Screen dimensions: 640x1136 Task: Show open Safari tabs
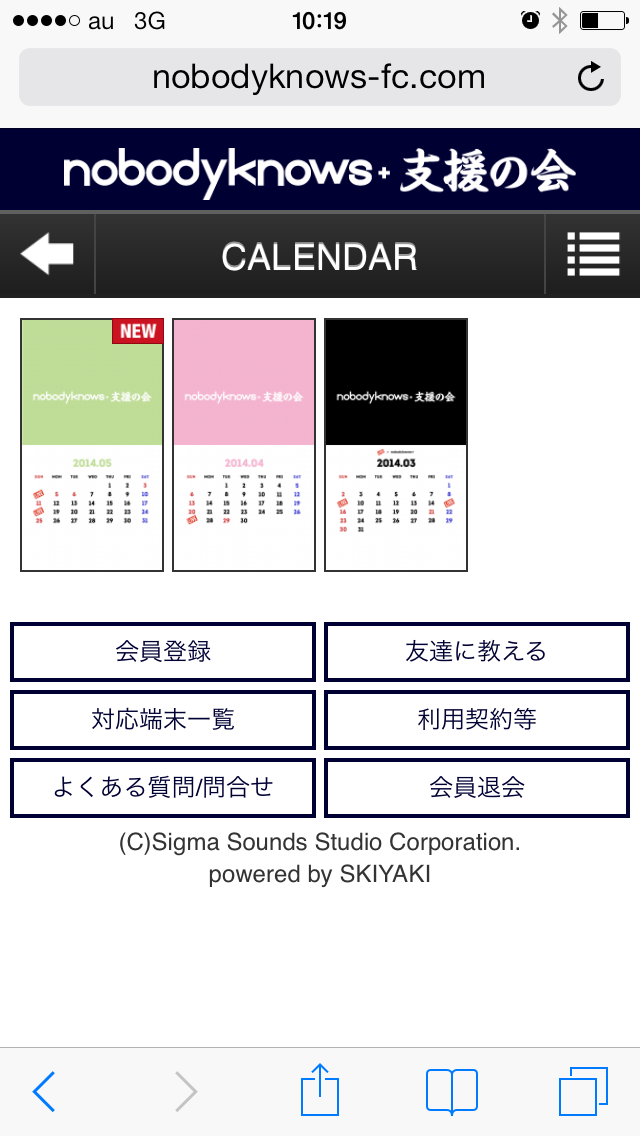583,1091
